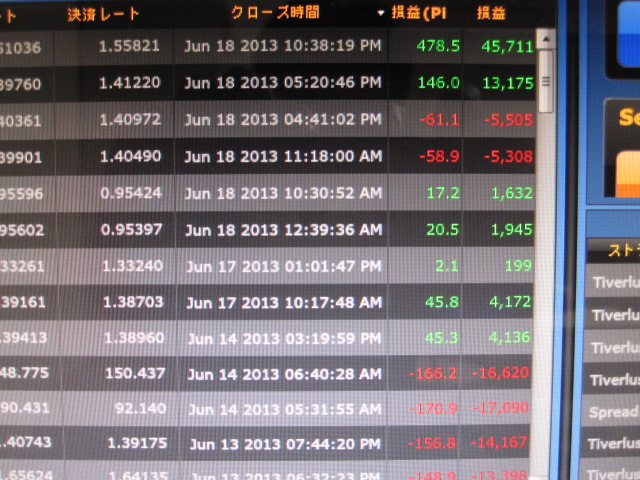Sort by the 決済レート column header
Viewport: 640px width, 480px height.
pyautogui.click(x=104, y=14)
